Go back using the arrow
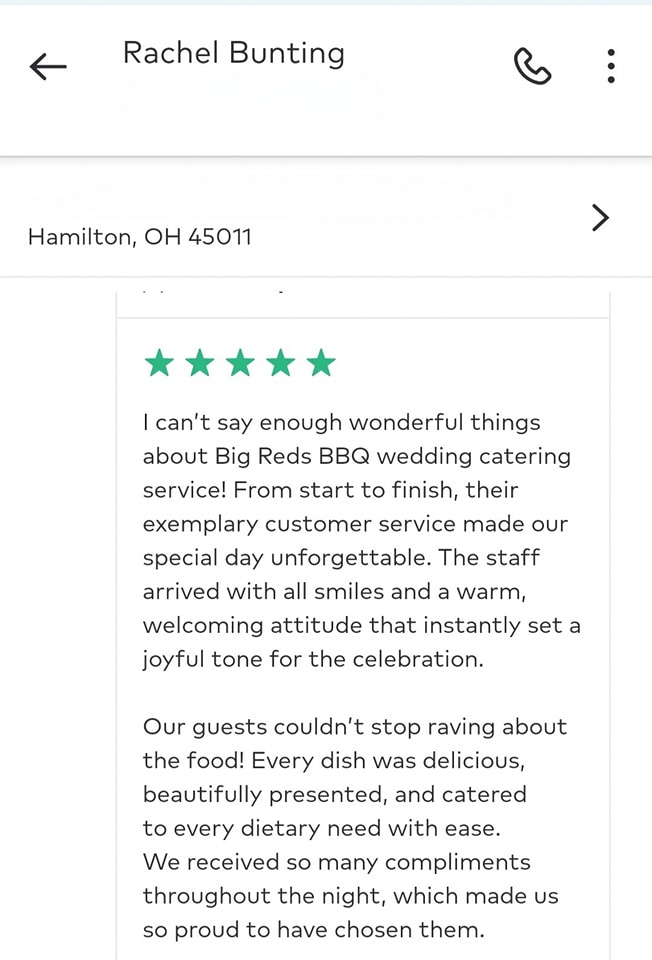This screenshot has width=652, height=960. (47, 67)
